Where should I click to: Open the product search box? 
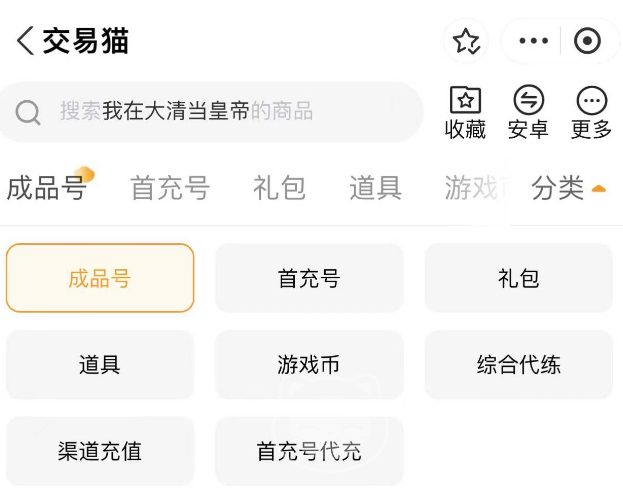[x=210, y=111]
